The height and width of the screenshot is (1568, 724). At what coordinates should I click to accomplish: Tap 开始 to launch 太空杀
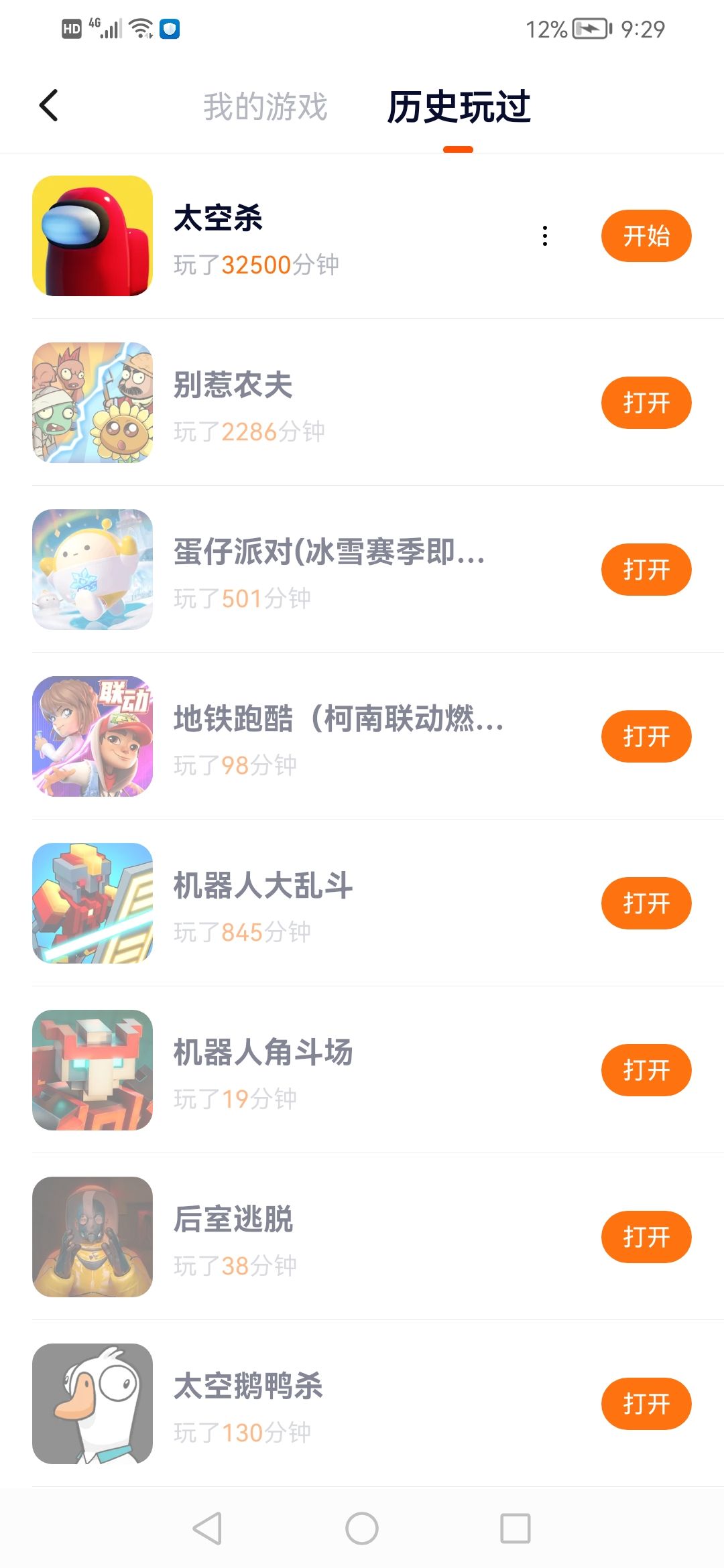646,236
